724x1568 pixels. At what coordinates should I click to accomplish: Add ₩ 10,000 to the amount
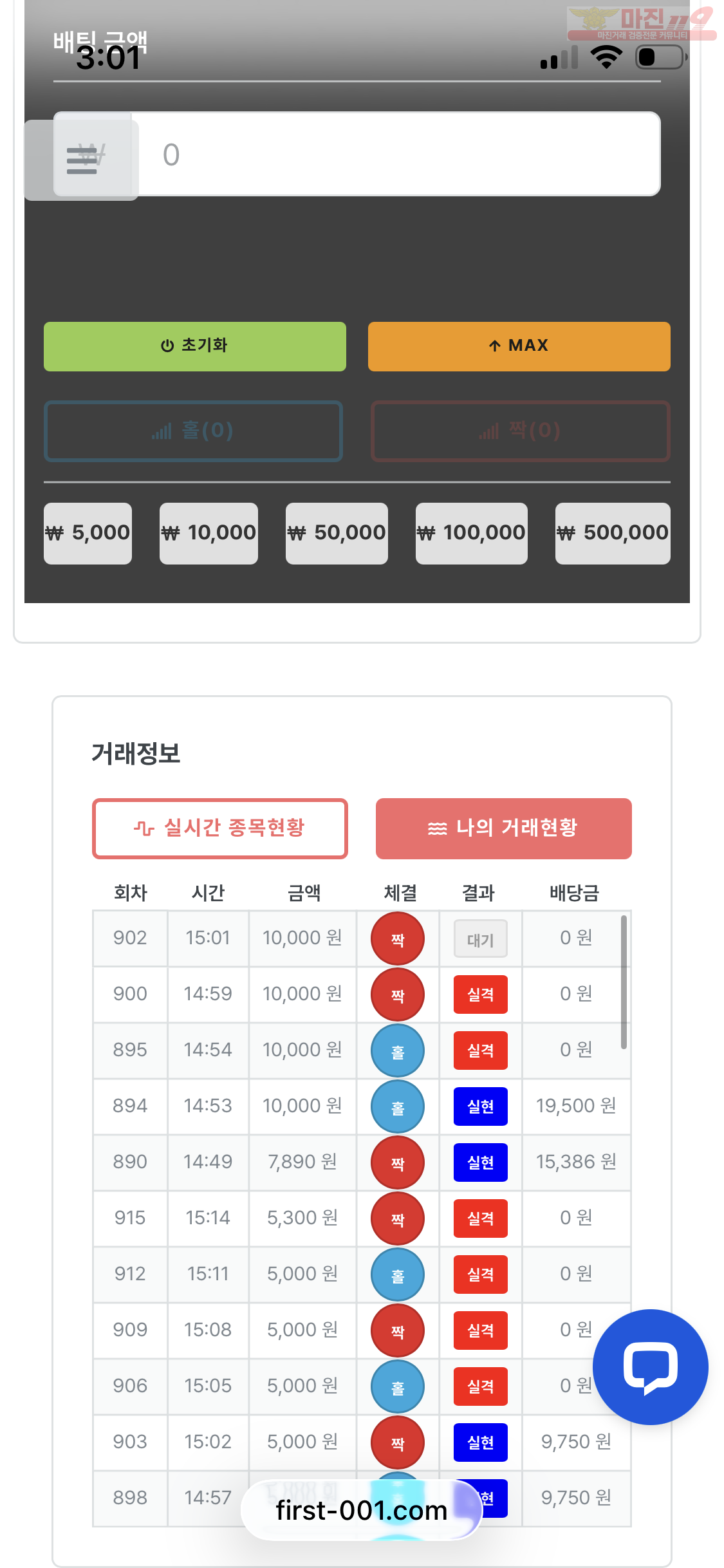[x=209, y=533]
